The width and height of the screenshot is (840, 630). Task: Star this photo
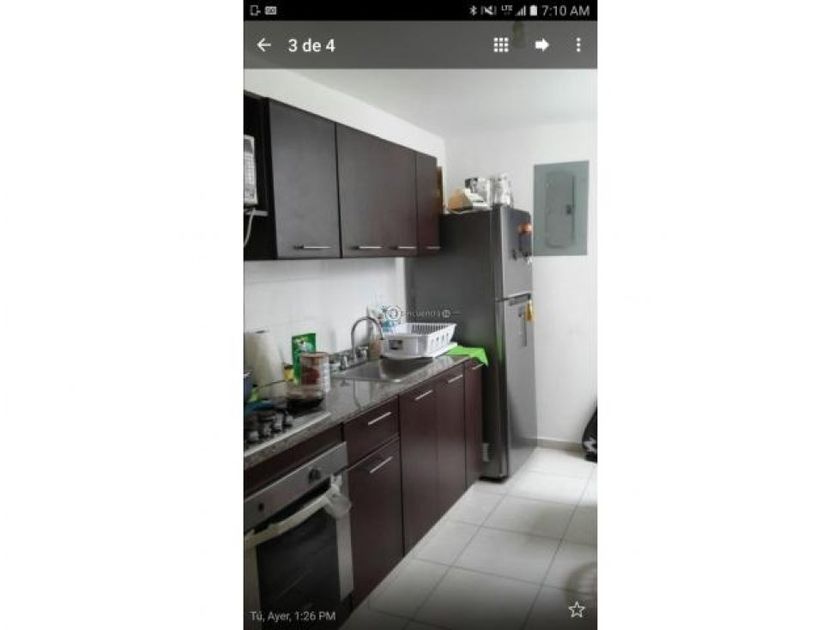[576, 609]
